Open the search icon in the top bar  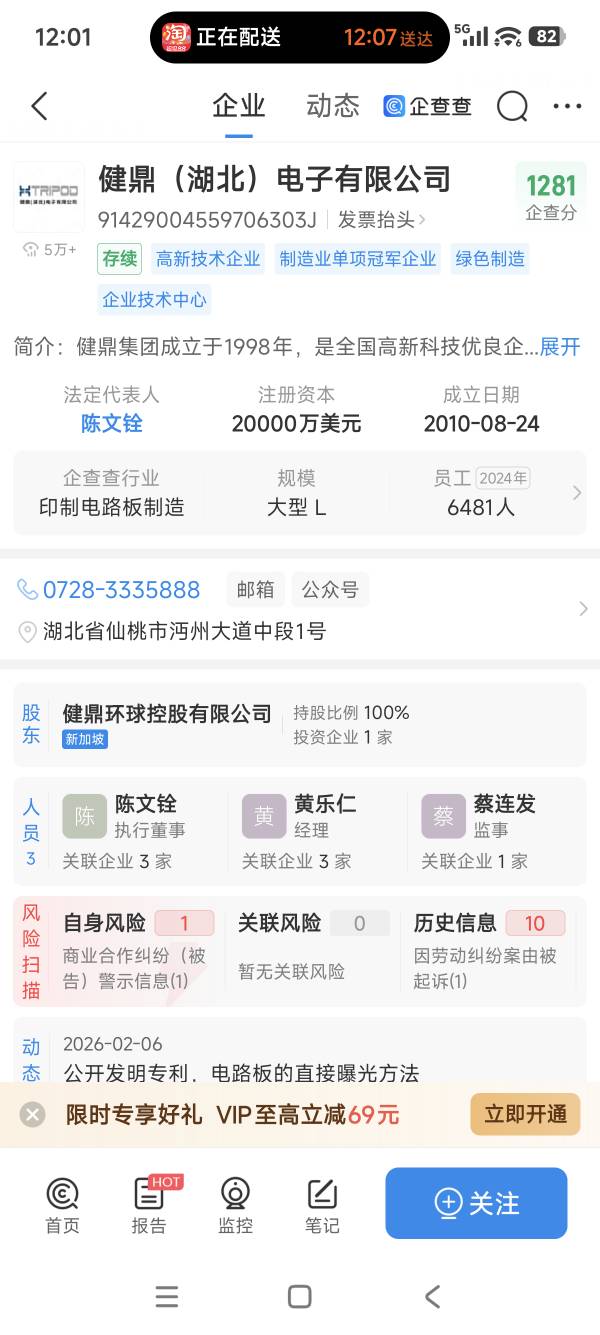pos(512,106)
